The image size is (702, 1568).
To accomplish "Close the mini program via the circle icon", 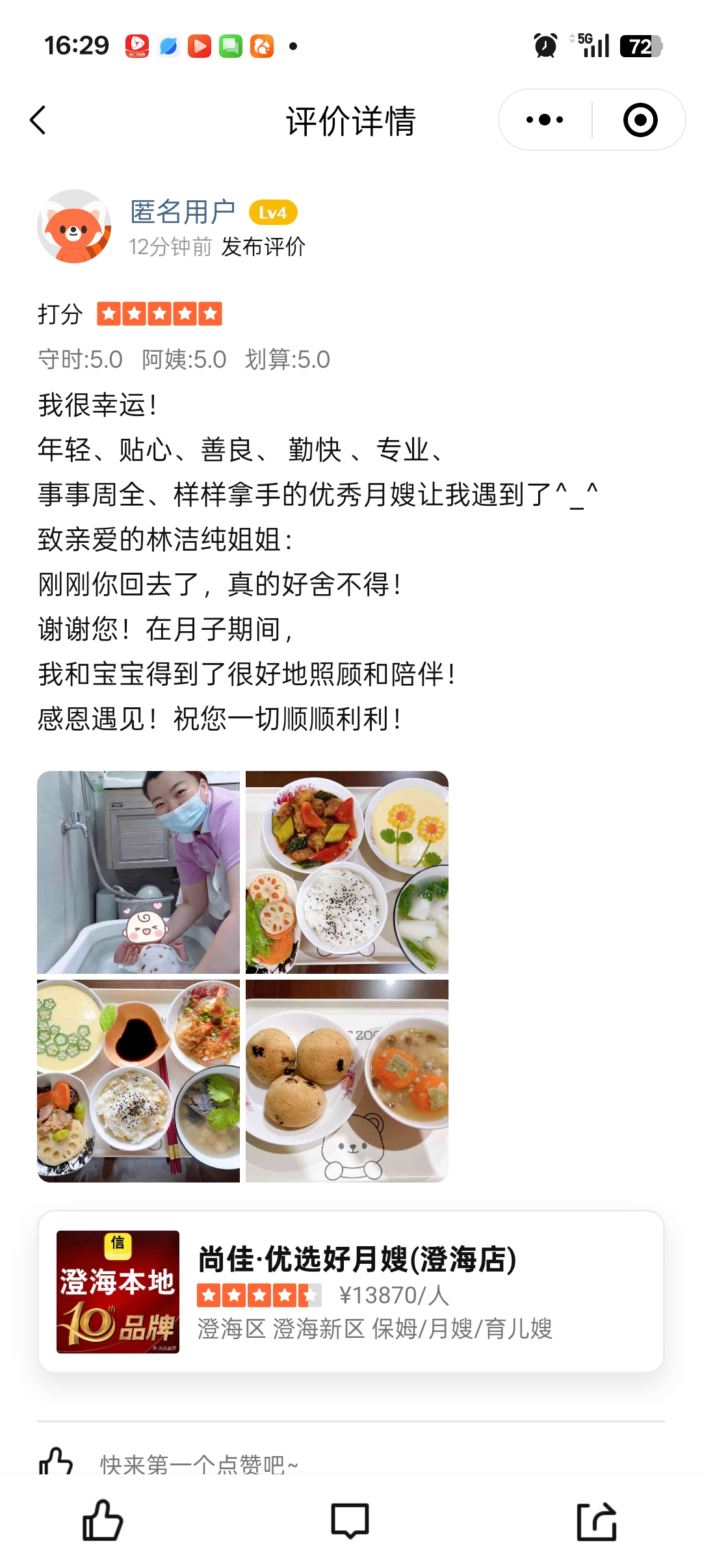I will (640, 120).
